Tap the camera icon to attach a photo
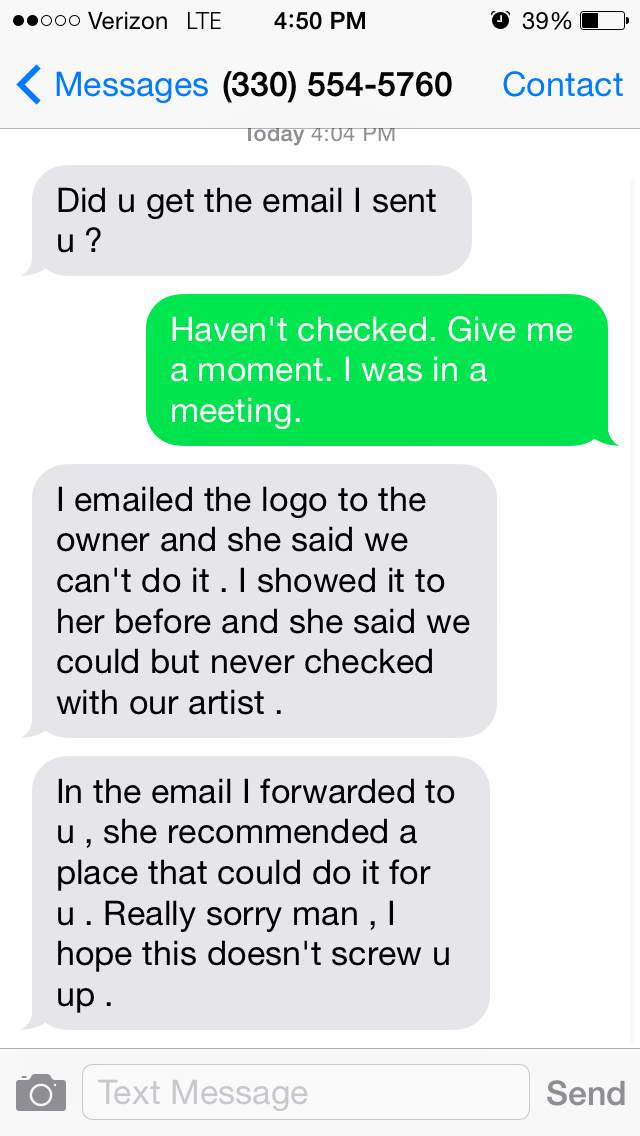Image resolution: width=640 pixels, height=1136 pixels. [x=41, y=1092]
